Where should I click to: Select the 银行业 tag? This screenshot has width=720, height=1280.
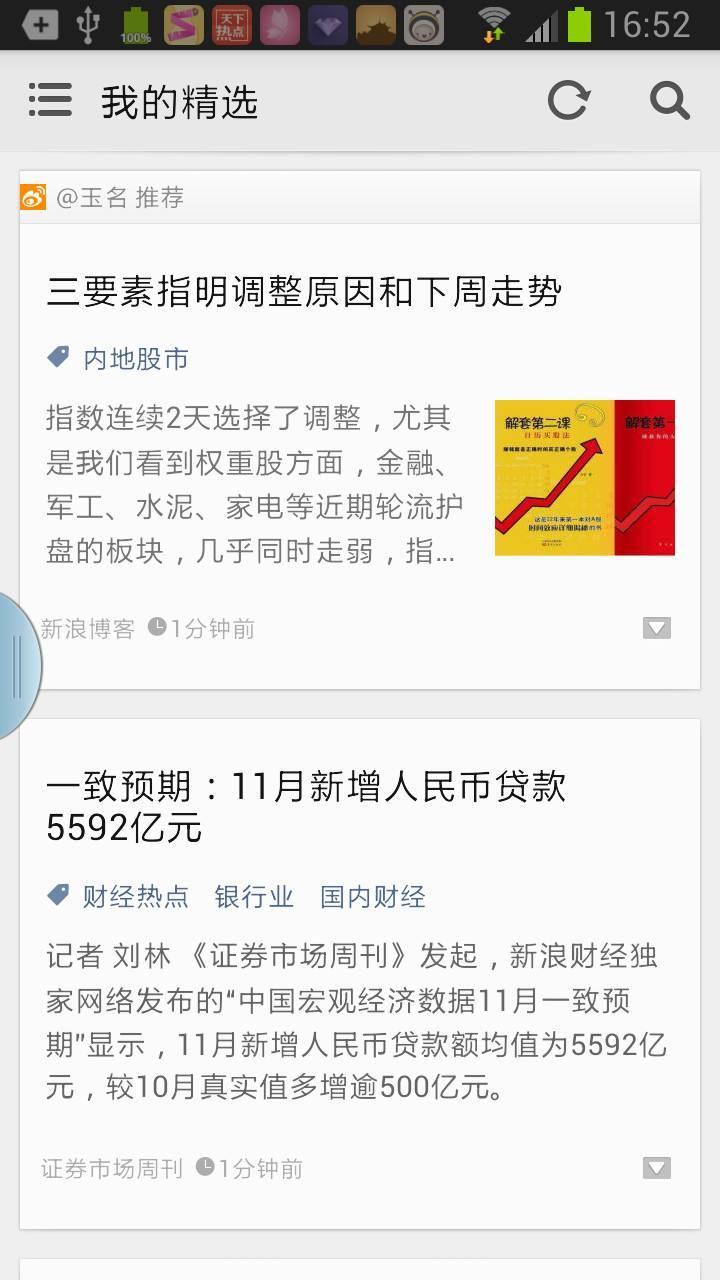tap(254, 896)
